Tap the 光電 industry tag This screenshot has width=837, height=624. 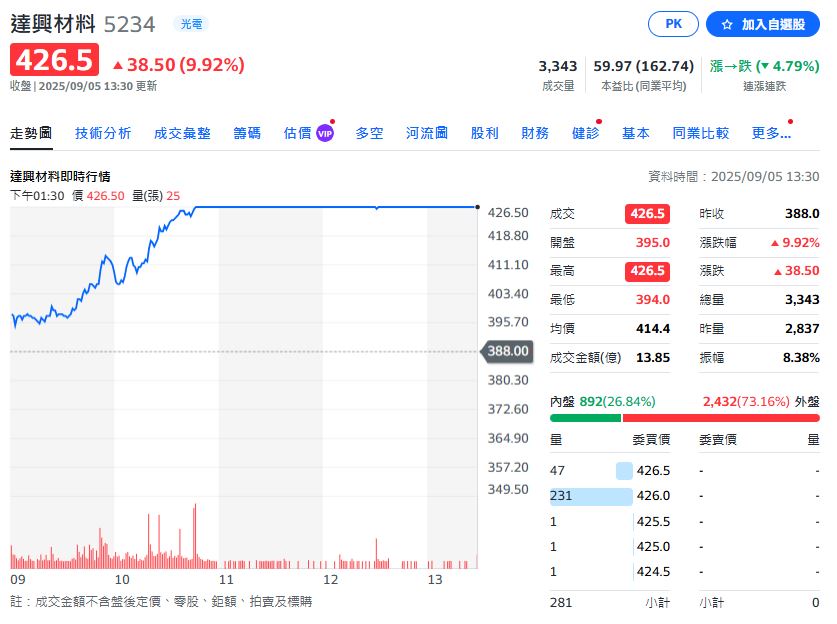tap(190, 24)
